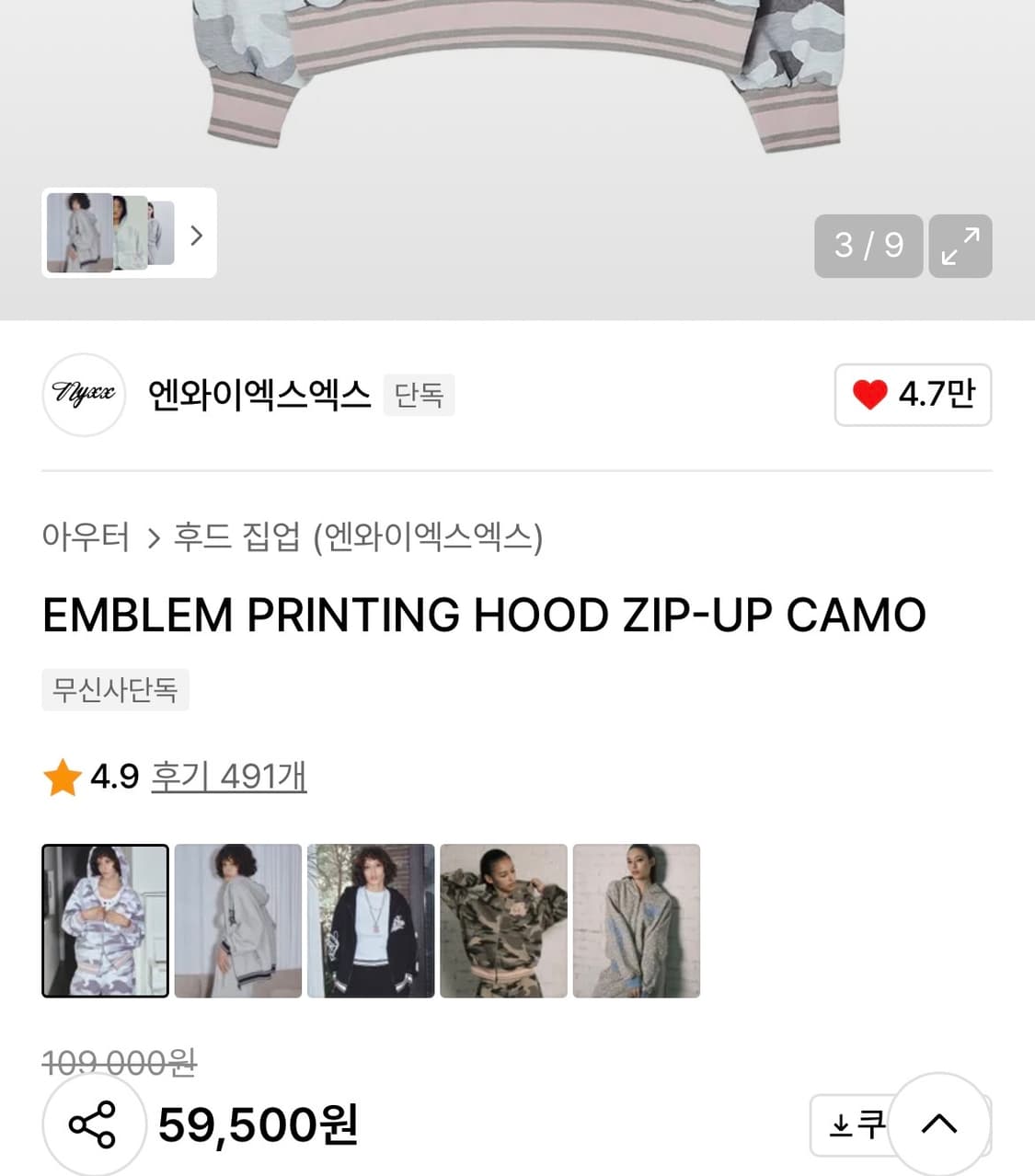
Task: Click the next chevron in the thumbnail strip
Action: 195,236
